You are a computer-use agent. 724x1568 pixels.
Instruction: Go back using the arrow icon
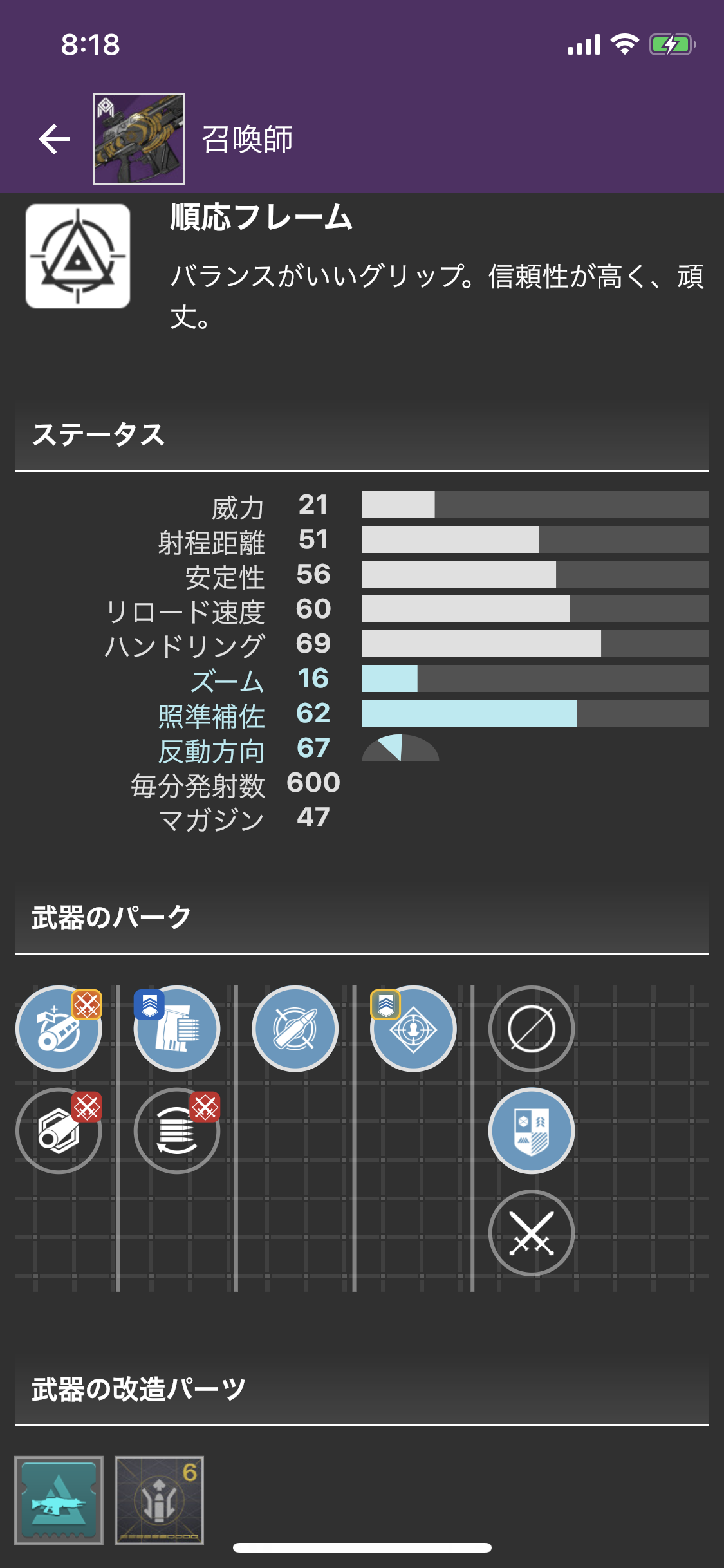pyautogui.click(x=54, y=139)
